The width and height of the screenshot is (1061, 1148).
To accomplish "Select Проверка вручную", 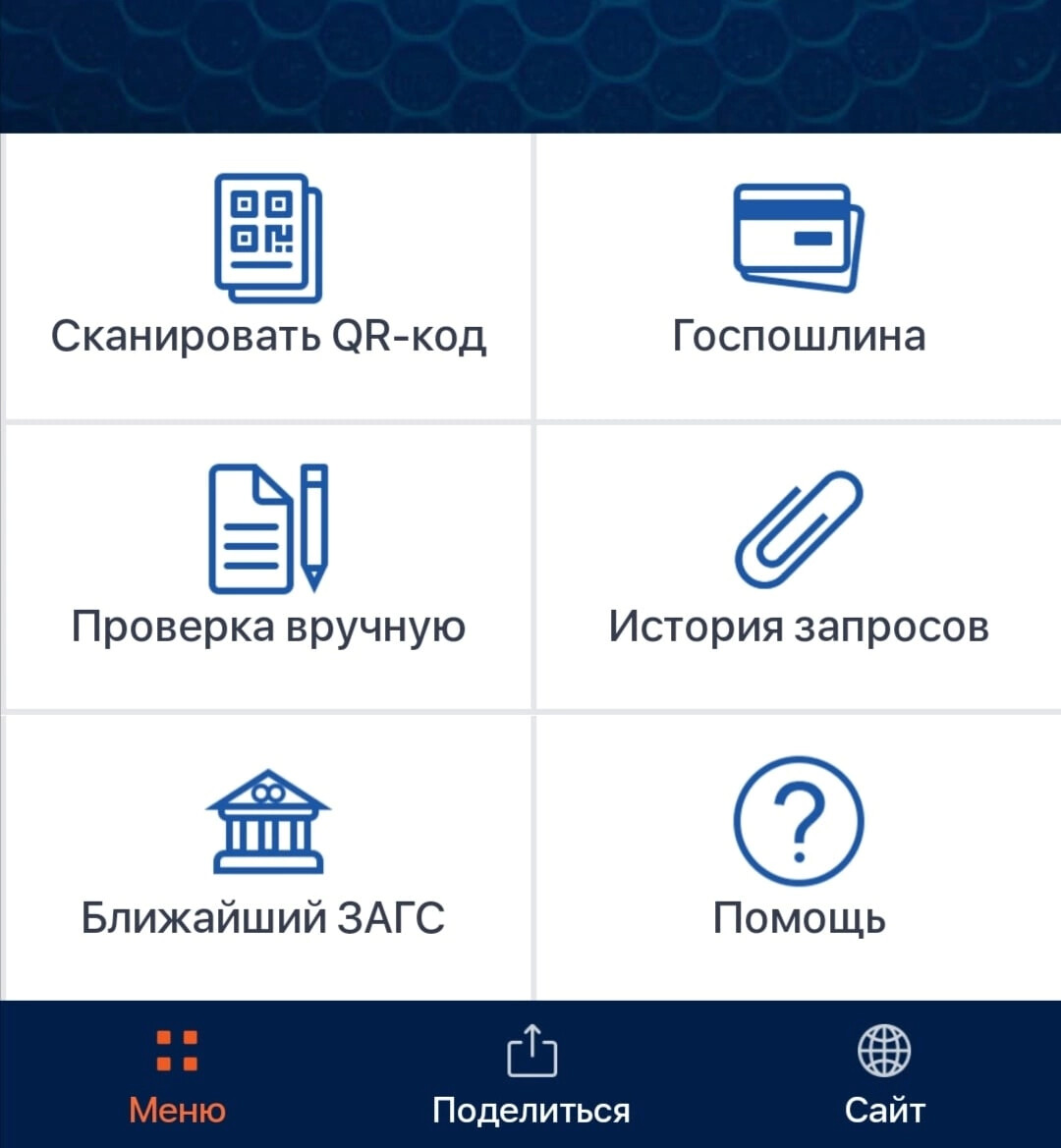I will click(268, 567).
